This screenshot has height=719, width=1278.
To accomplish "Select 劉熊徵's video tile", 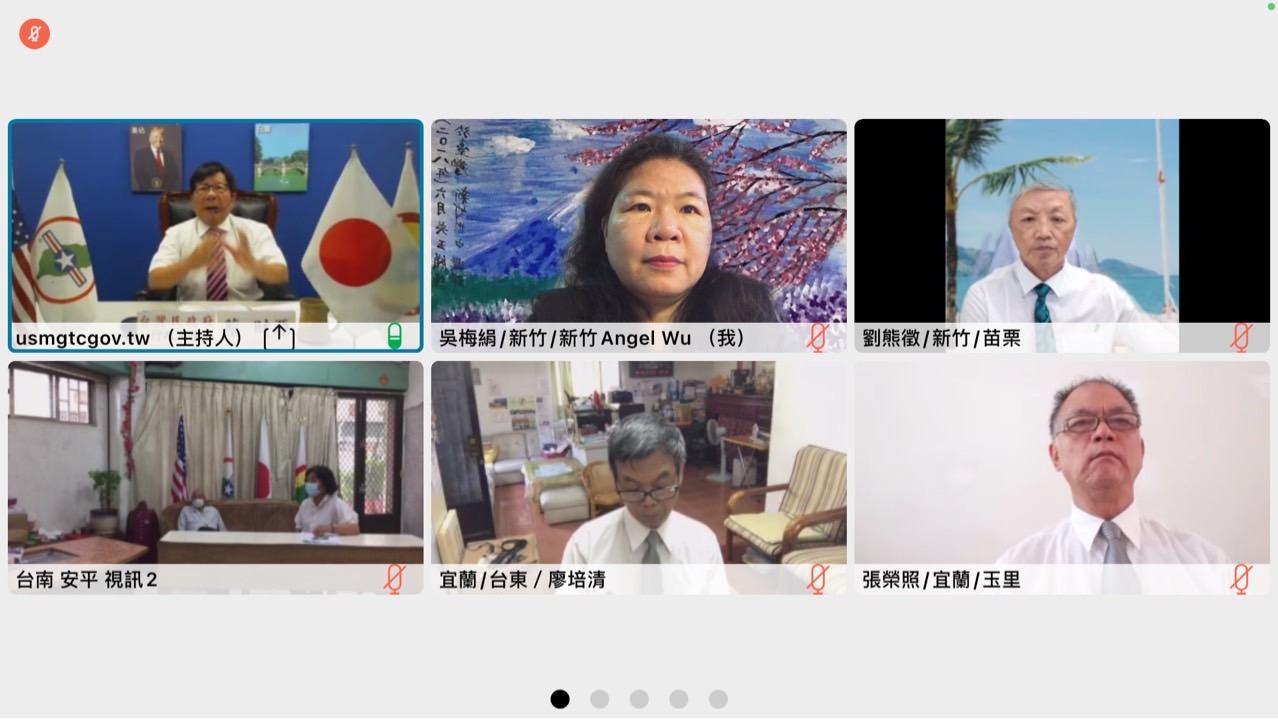I will [x=1061, y=235].
